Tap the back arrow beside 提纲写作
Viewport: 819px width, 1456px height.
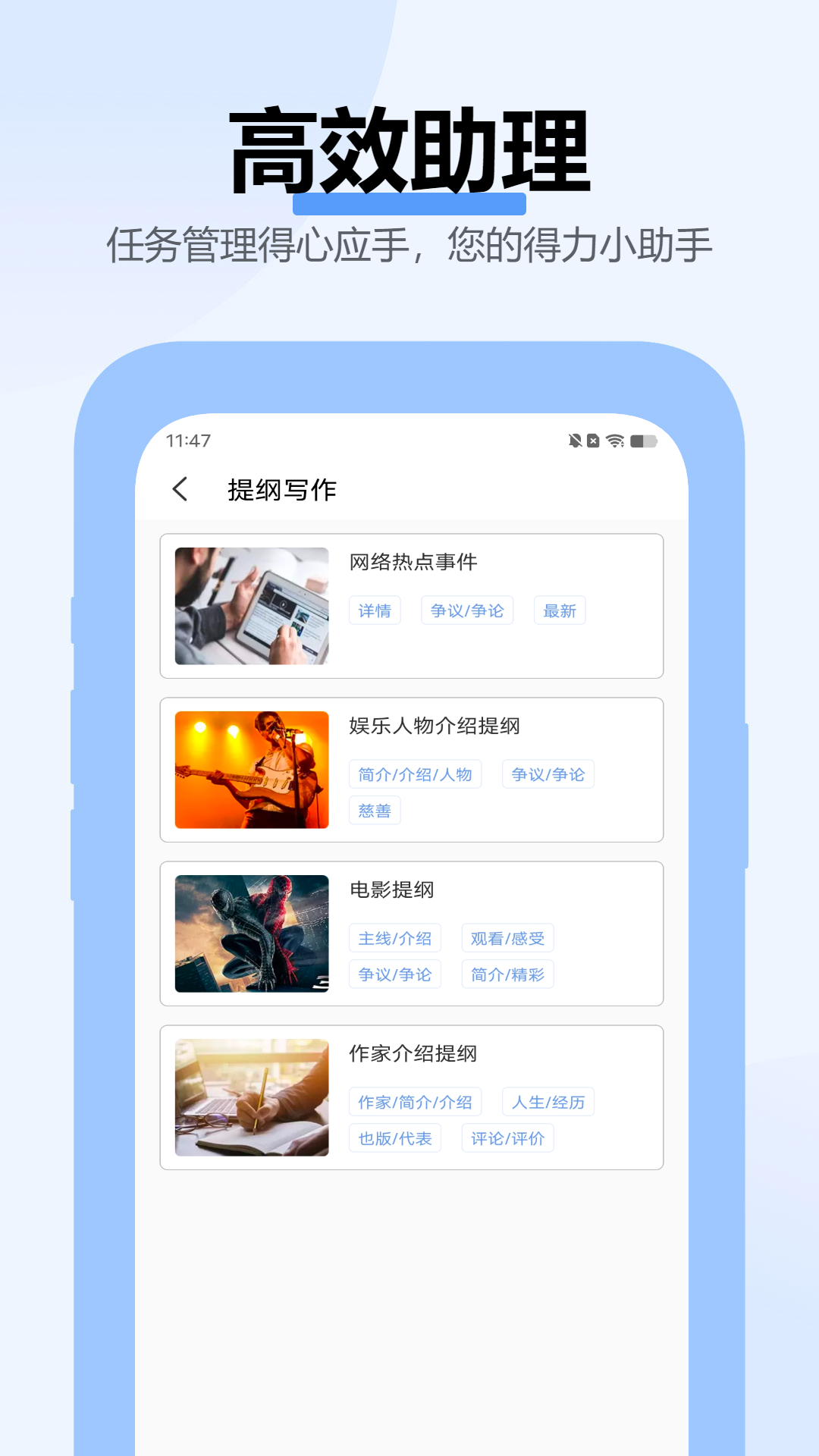[x=180, y=490]
